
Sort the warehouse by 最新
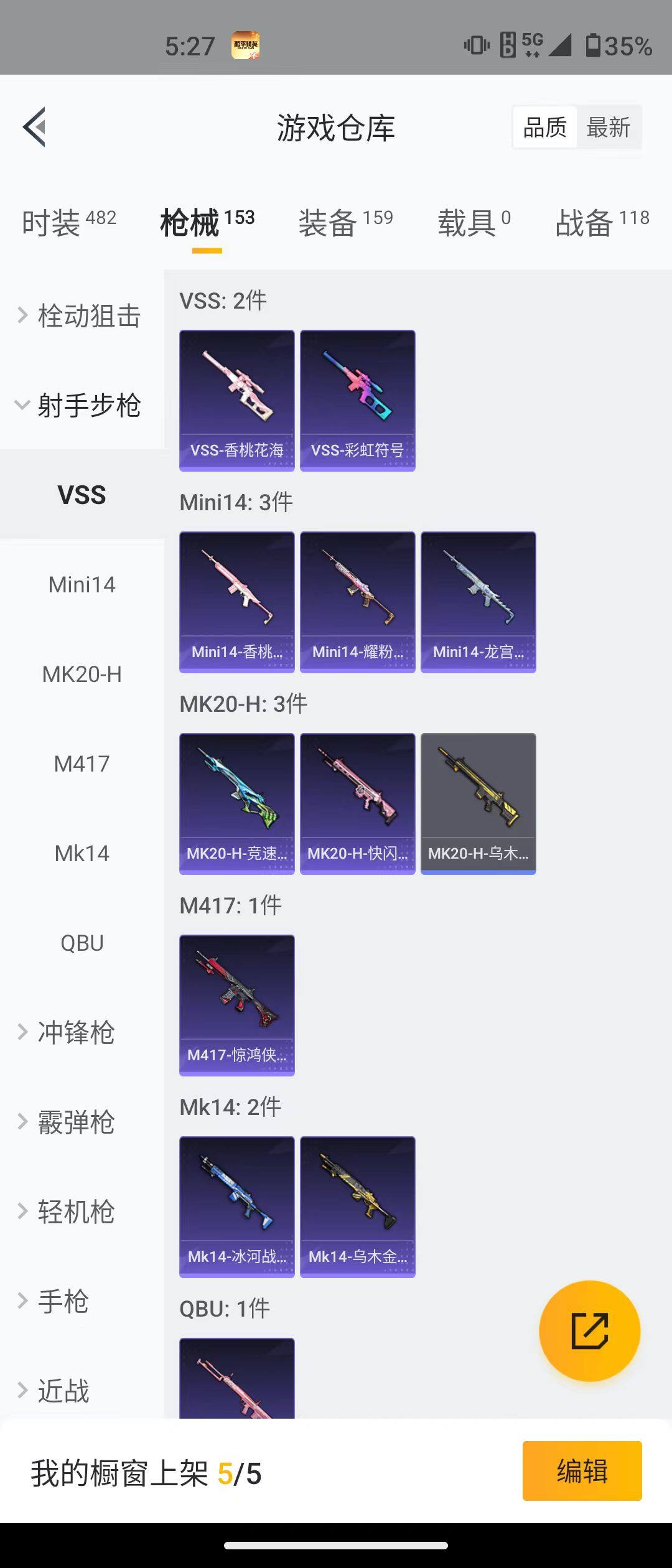(x=608, y=128)
